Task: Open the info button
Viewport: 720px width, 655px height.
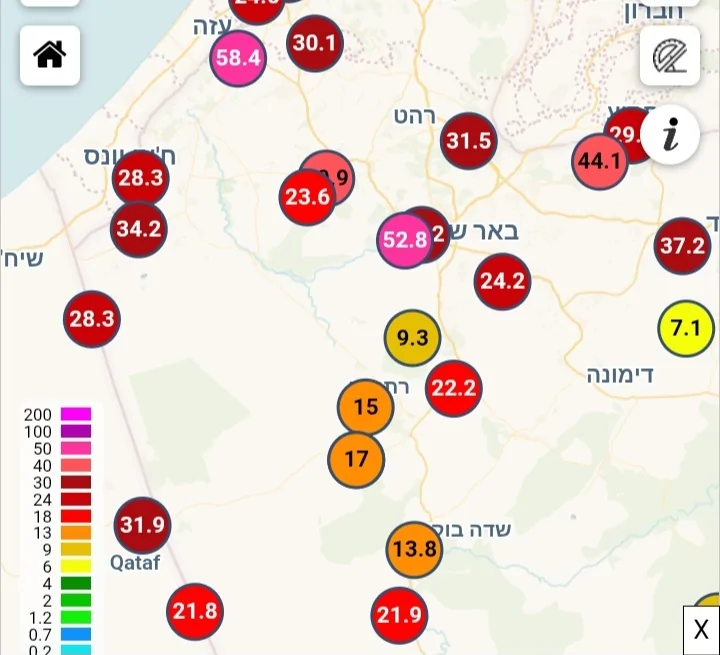Action: [670, 134]
